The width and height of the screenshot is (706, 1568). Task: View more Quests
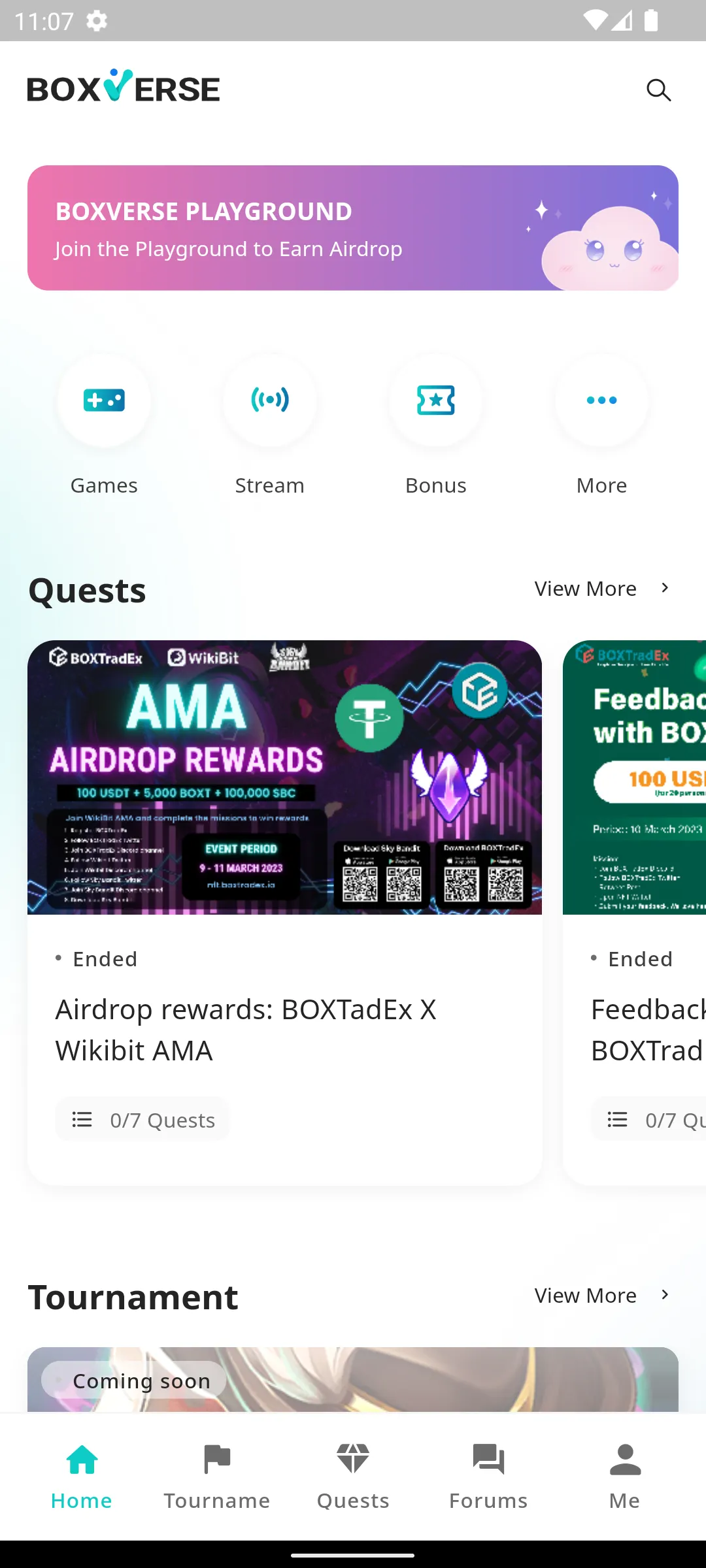pos(601,589)
